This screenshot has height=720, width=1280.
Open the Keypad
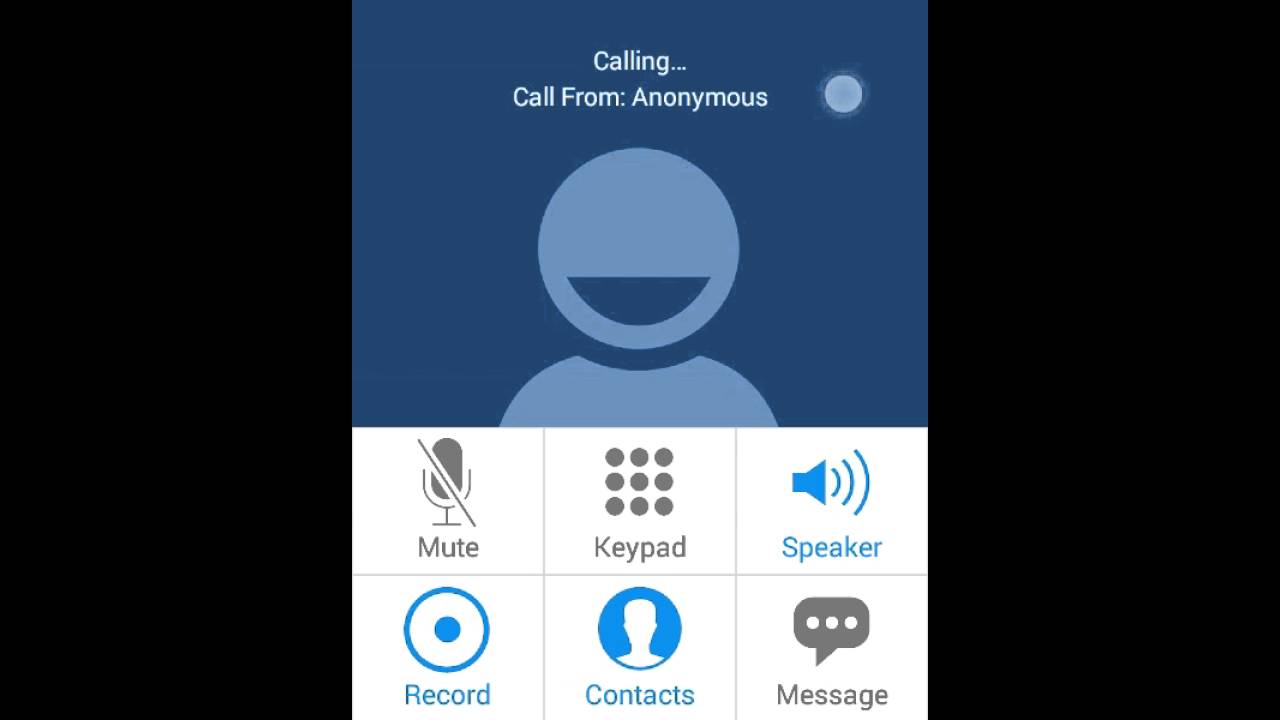[640, 500]
